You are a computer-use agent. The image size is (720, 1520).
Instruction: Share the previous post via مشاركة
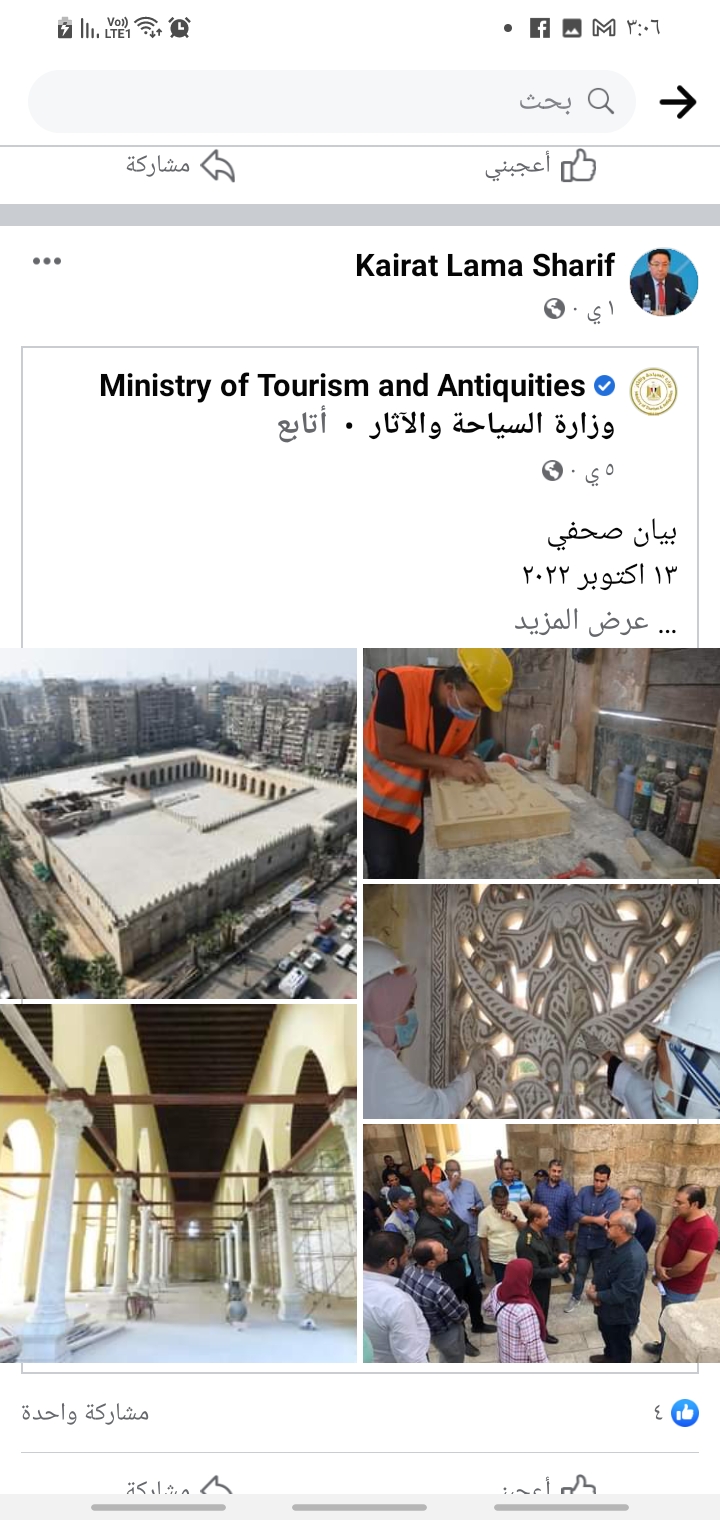point(180,166)
